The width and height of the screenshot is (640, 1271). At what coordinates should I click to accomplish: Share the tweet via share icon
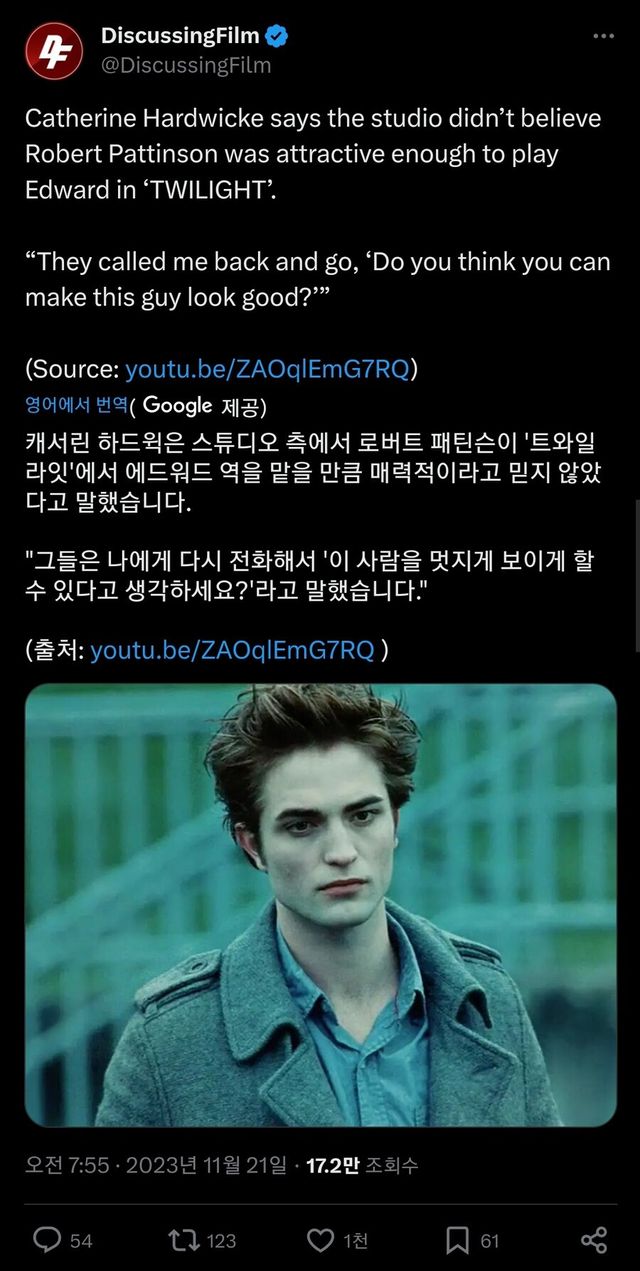coord(594,1240)
